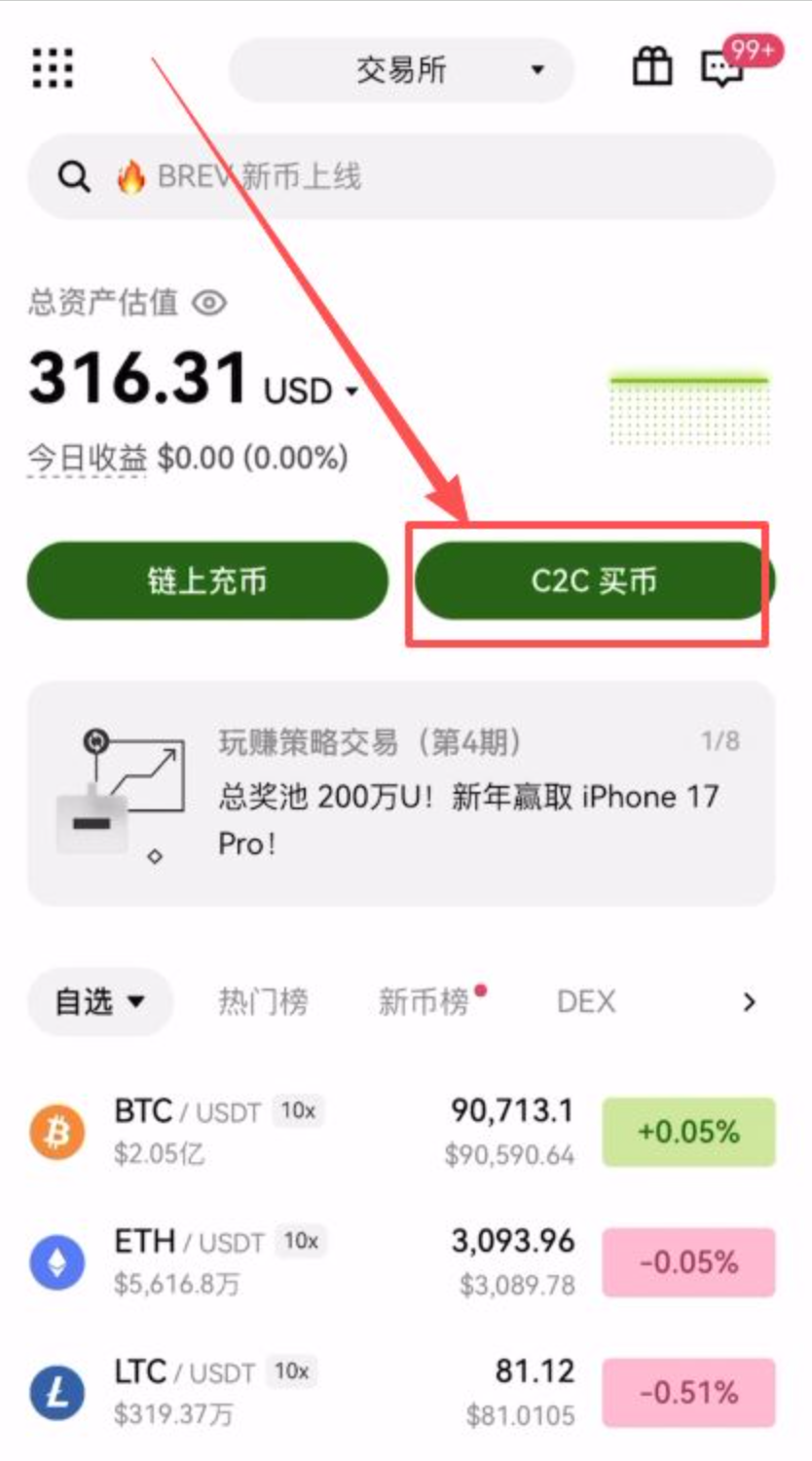Open the gift rewards icon
Viewport: 812px width, 1461px height.
[x=652, y=67]
